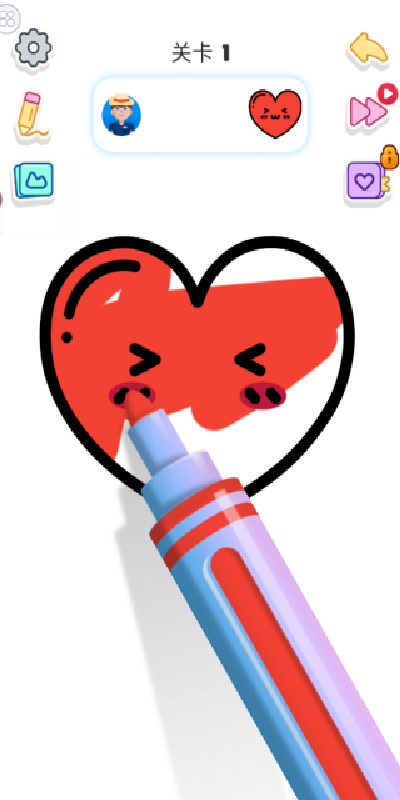
Task: Open the settings gear
Action: (33, 48)
